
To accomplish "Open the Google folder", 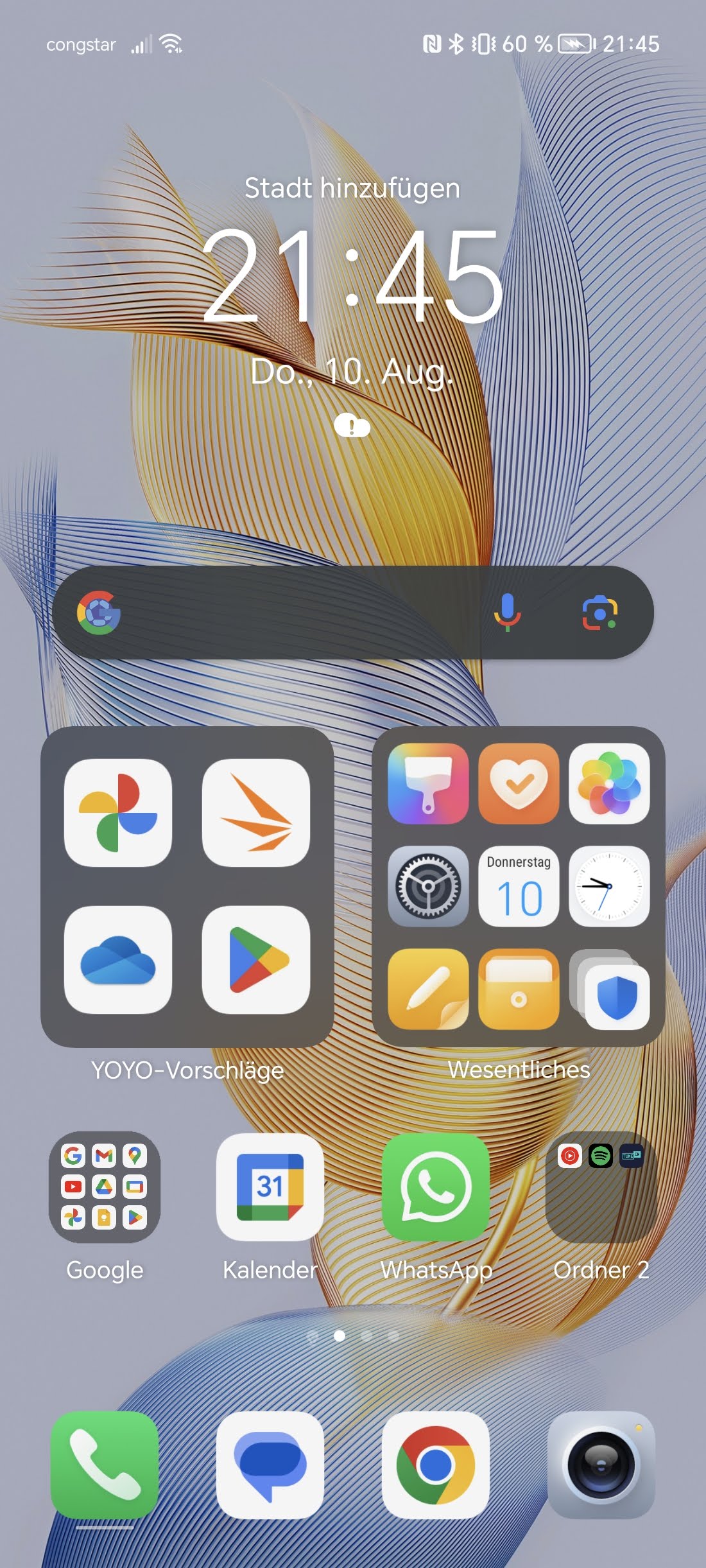I will coord(105,1187).
